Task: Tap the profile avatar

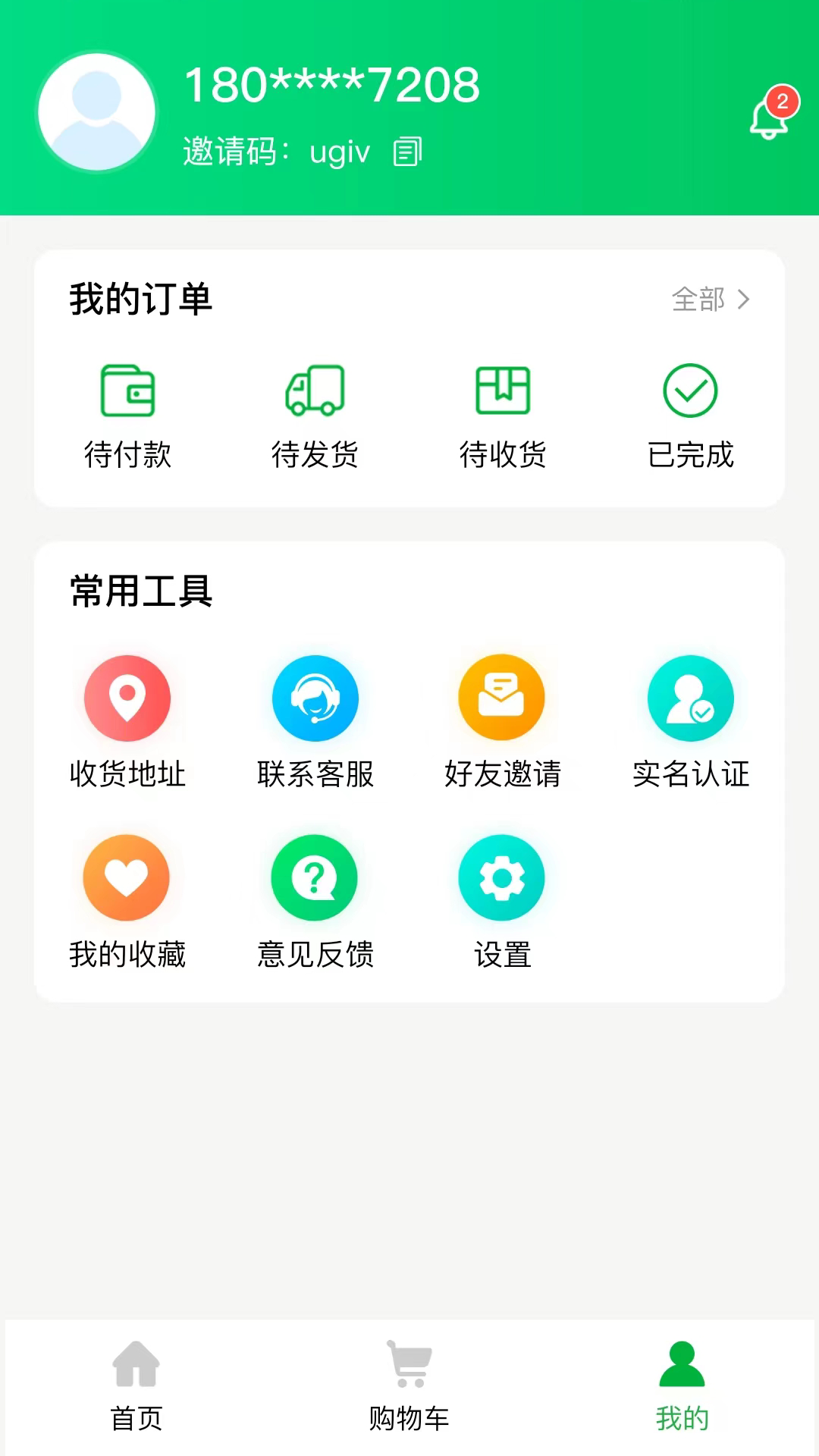Action: coord(97,112)
